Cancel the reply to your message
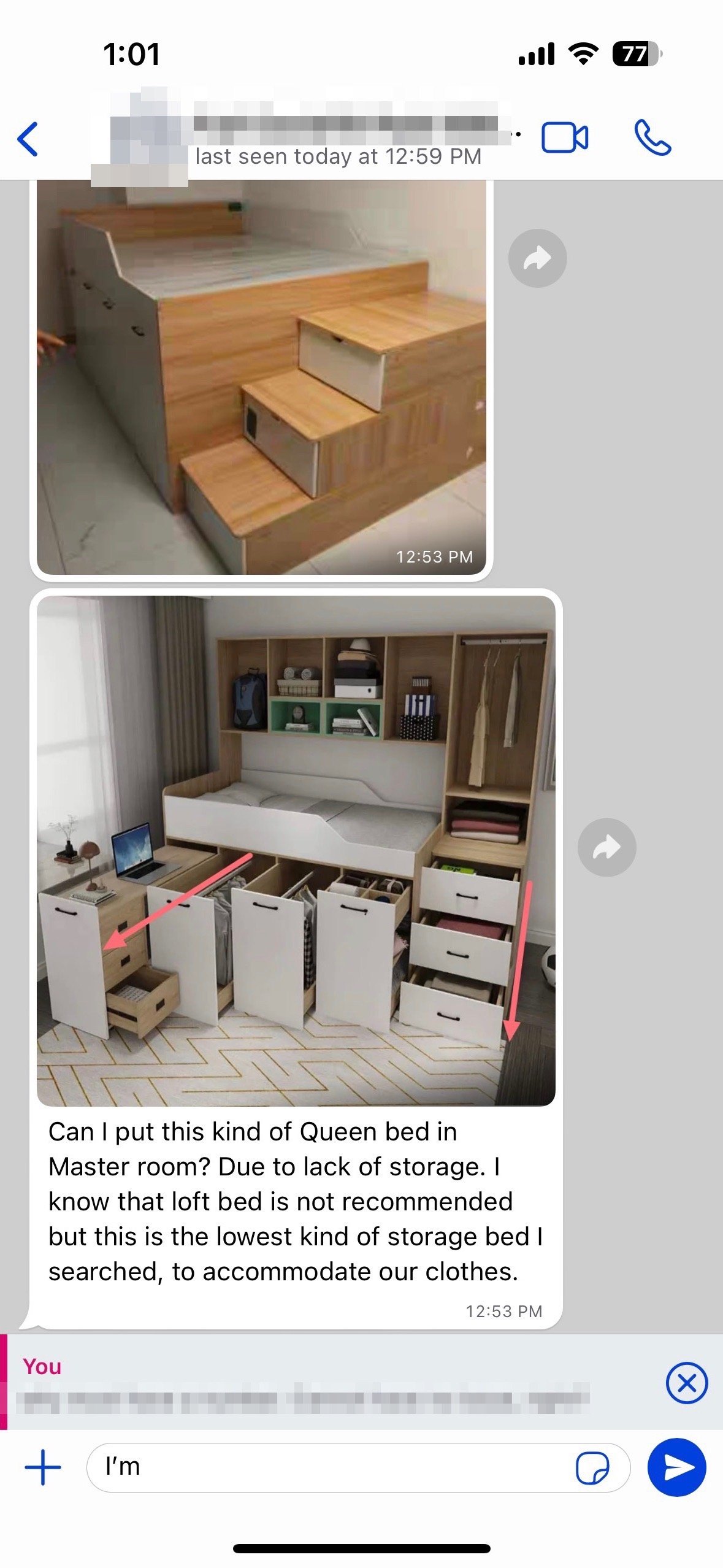Viewport: 723px width, 1568px height. 686,1383
